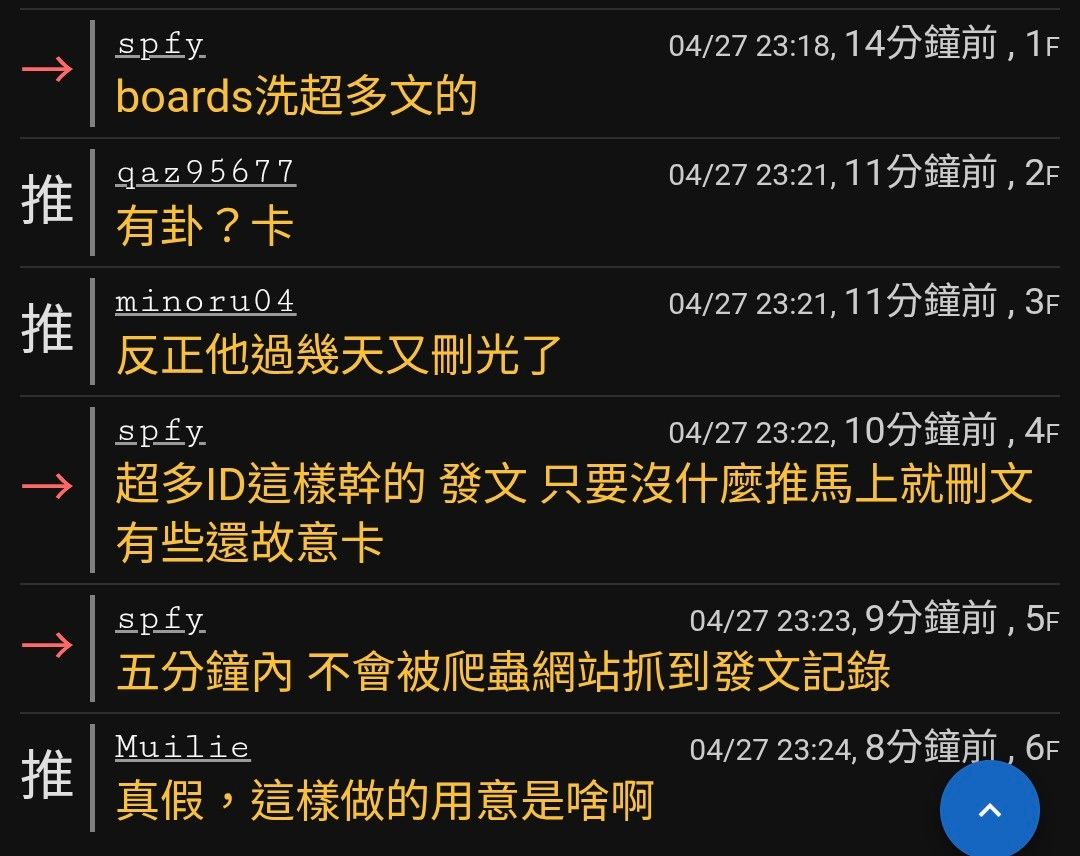Select spfy username on the 5F comment
Viewport: 1080px width, 856px height.
[160, 619]
